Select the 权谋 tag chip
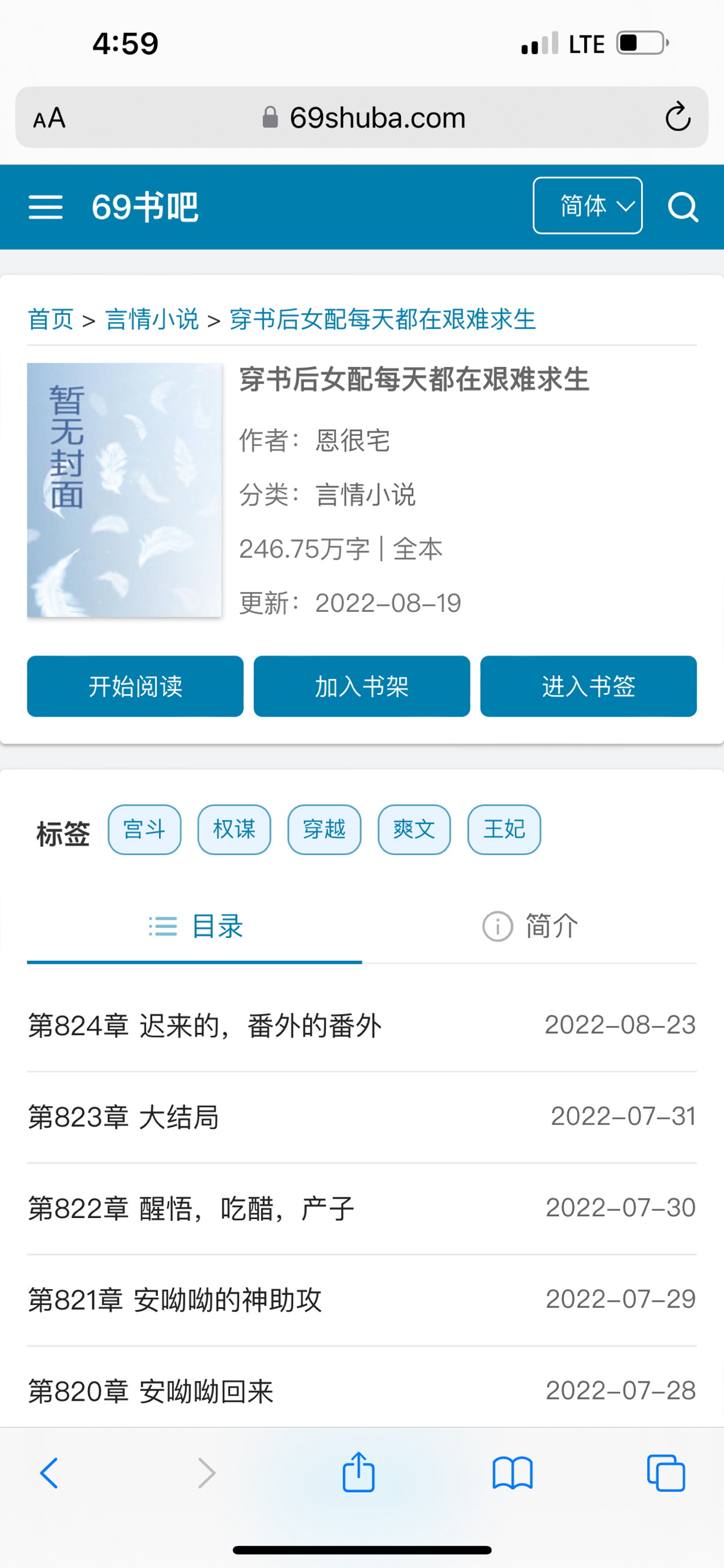This screenshot has width=724, height=1568. [x=234, y=830]
